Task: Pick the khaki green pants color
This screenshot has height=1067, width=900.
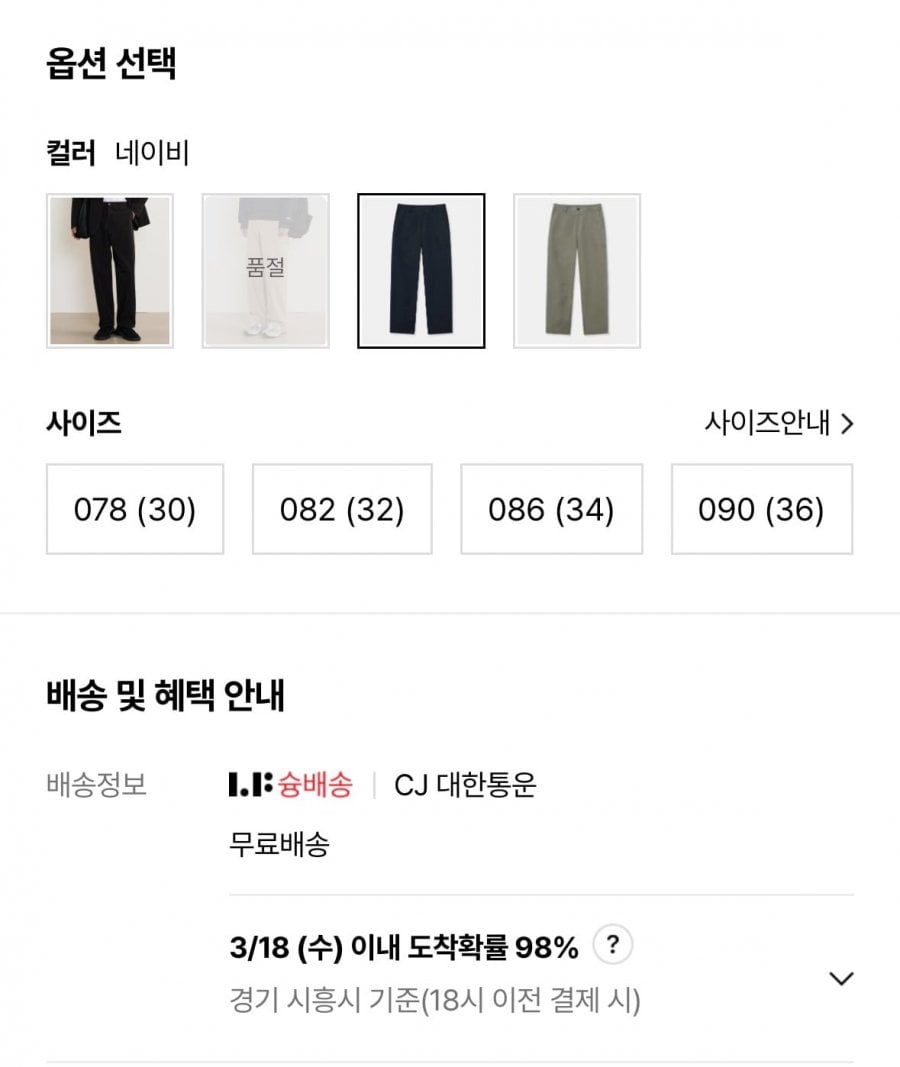Action: point(577,271)
